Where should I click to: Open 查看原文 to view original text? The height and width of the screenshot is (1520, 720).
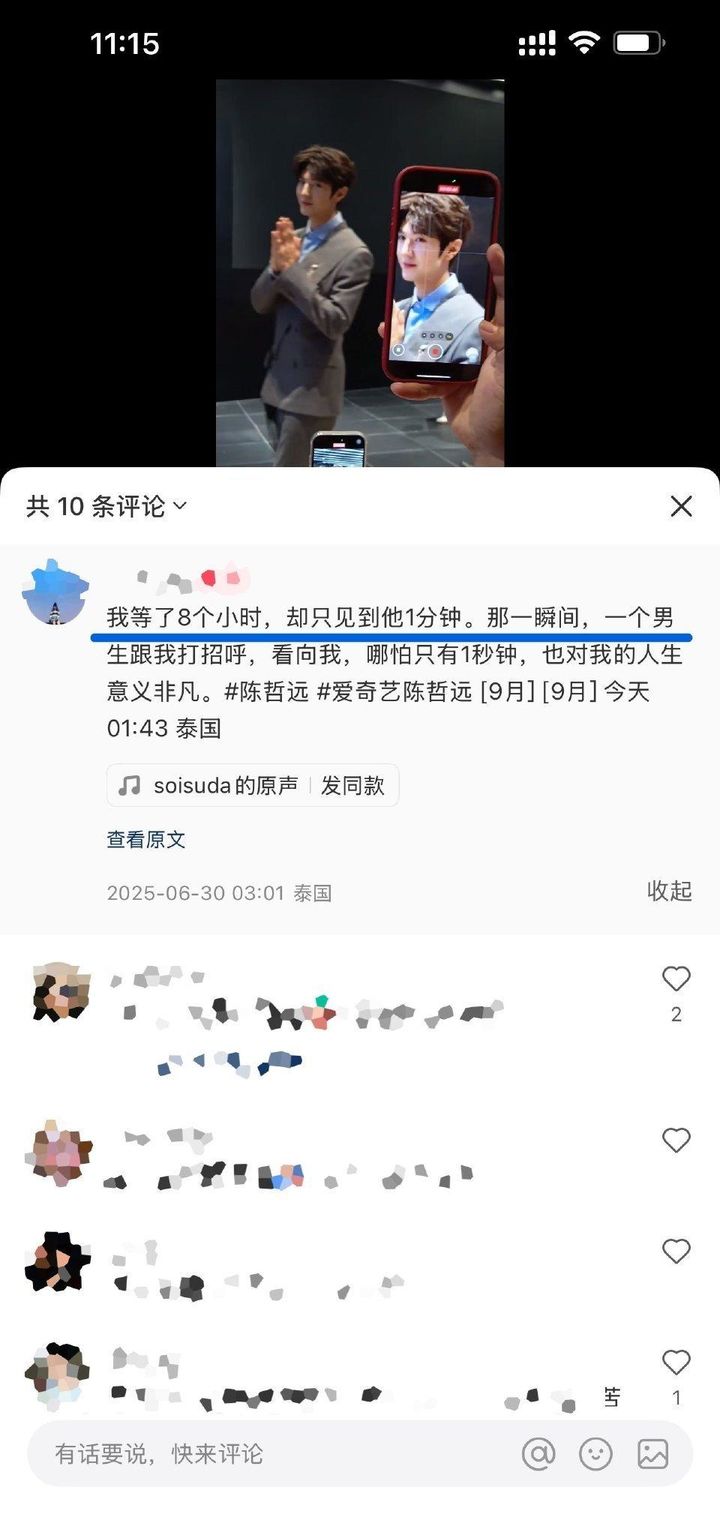(x=146, y=840)
